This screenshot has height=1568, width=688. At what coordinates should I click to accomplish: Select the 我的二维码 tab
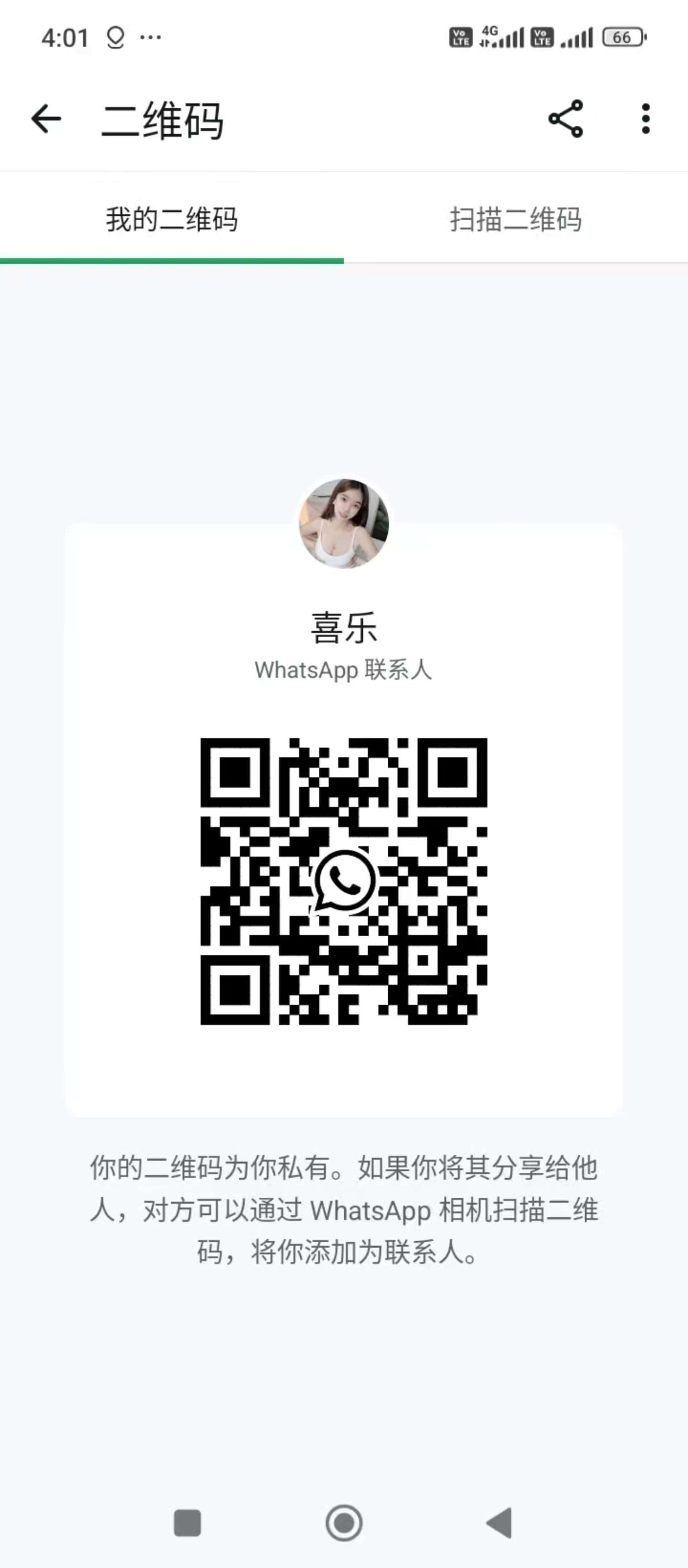click(x=172, y=219)
